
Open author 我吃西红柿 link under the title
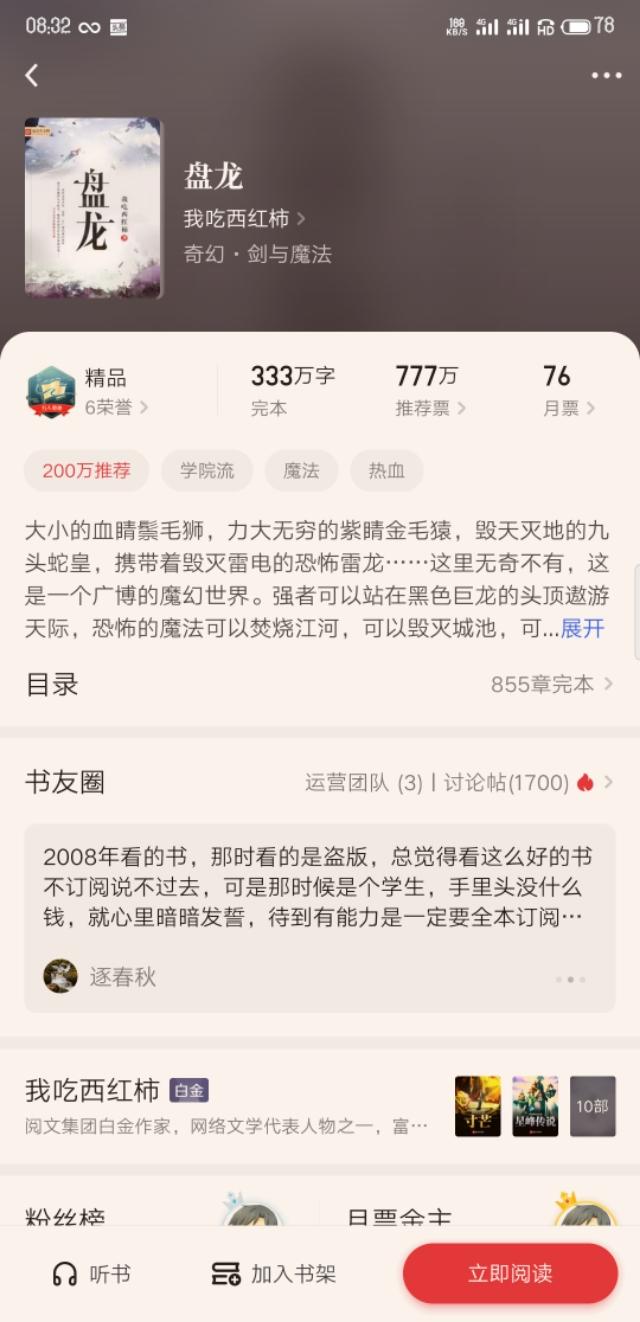pos(244,218)
